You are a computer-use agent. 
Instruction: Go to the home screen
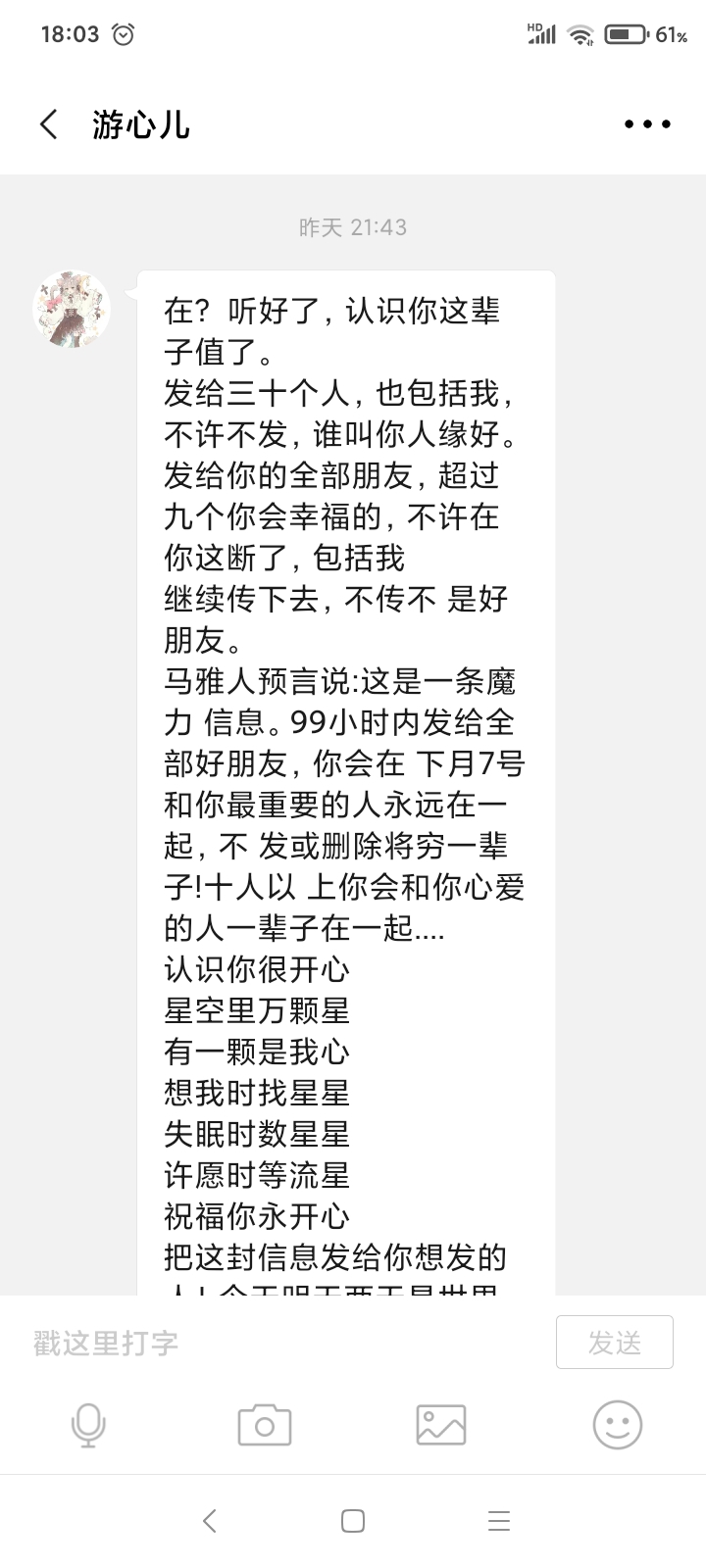[353, 1521]
